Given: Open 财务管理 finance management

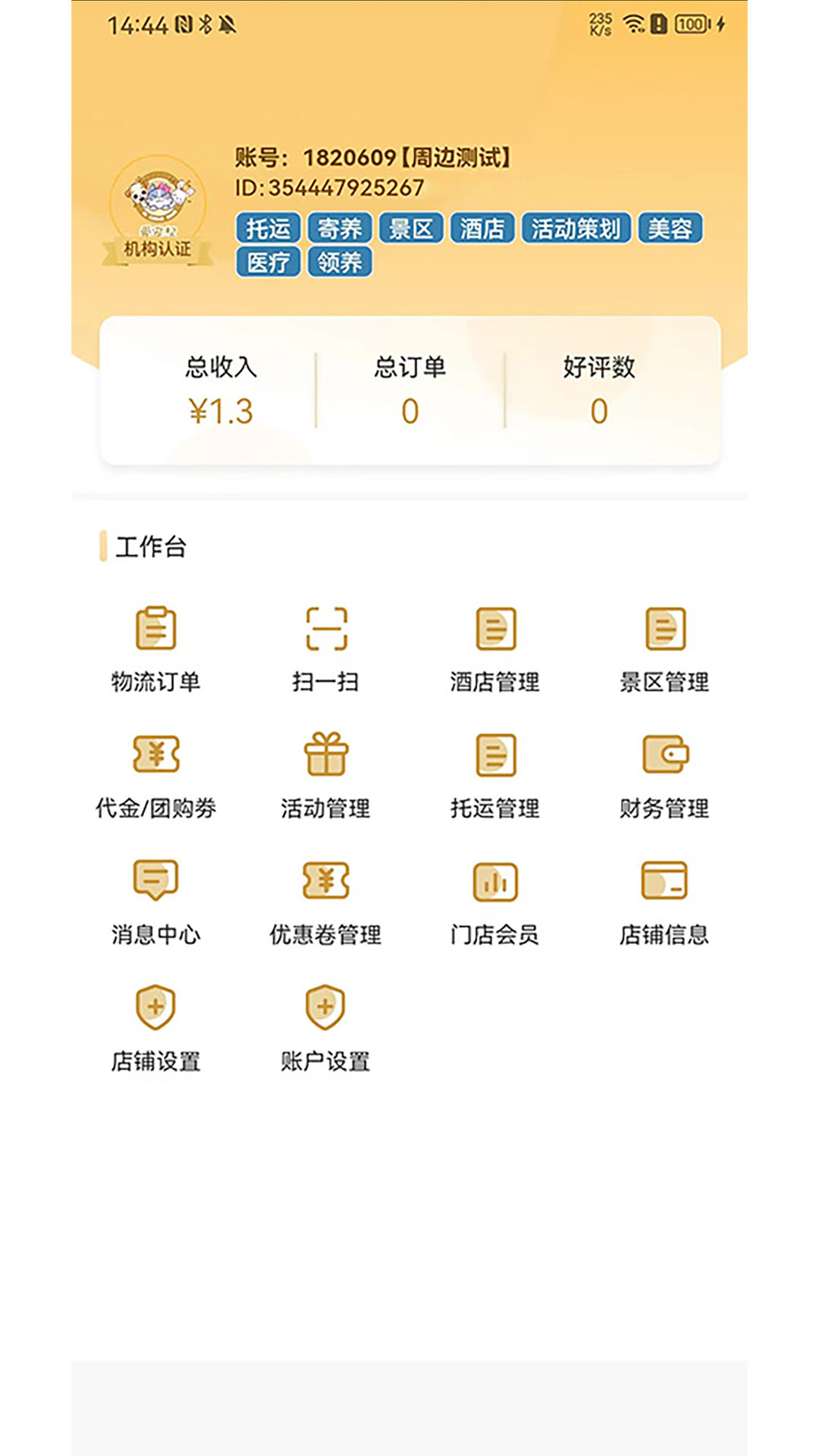Looking at the screenshot, I should click(664, 773).
